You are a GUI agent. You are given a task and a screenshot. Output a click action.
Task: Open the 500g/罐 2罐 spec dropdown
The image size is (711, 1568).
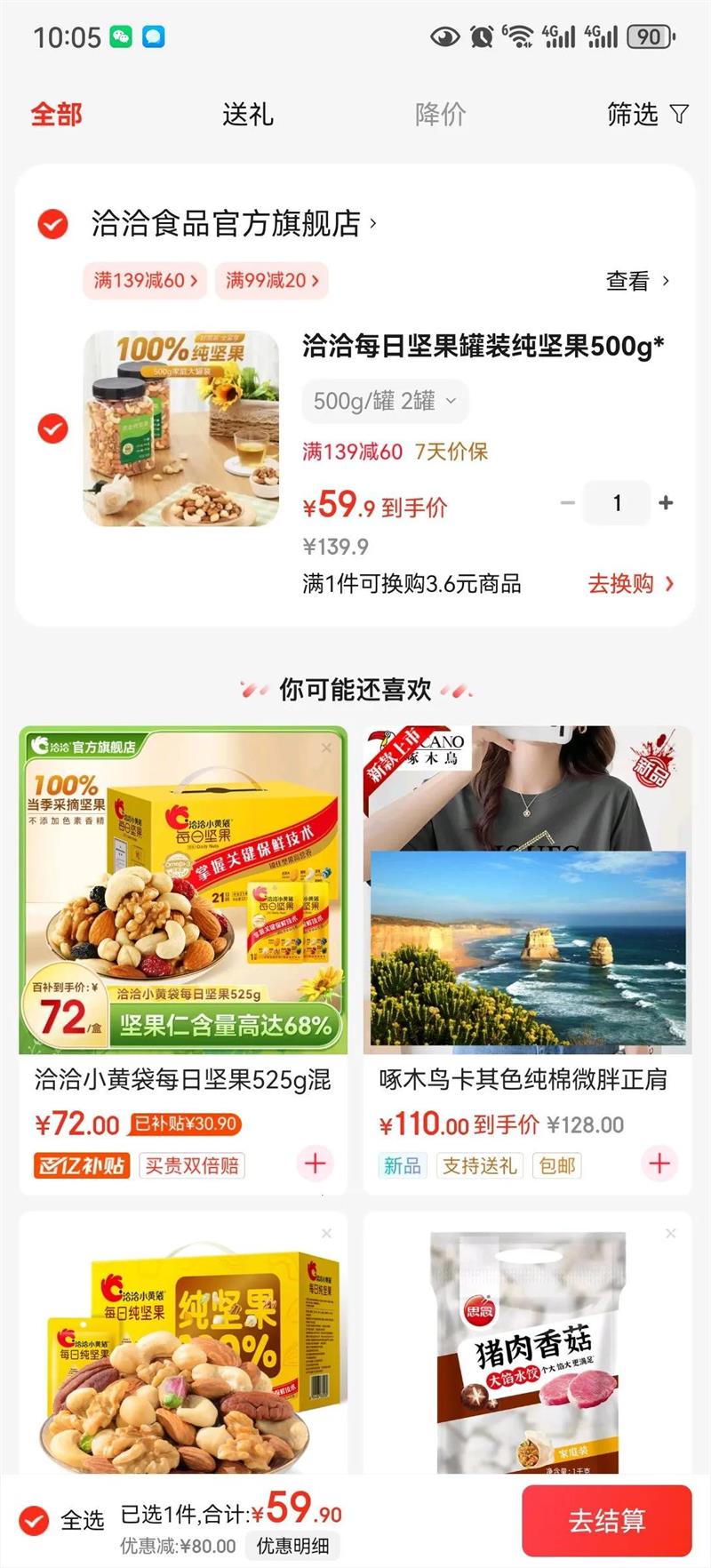pyautogui.click(x=384, y=402)
